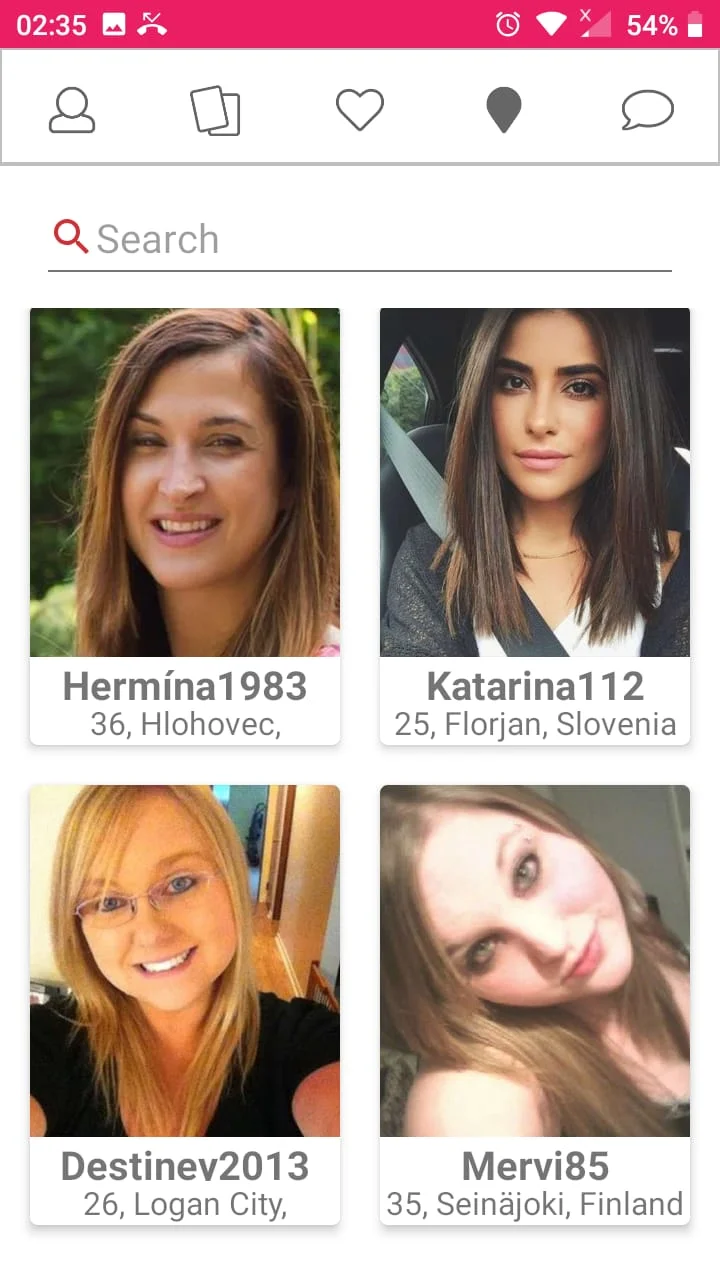The width and height of the screenshot is (720, 1280).
Task: Open Hermína1983's profile card
Action: tap(185, 525)
